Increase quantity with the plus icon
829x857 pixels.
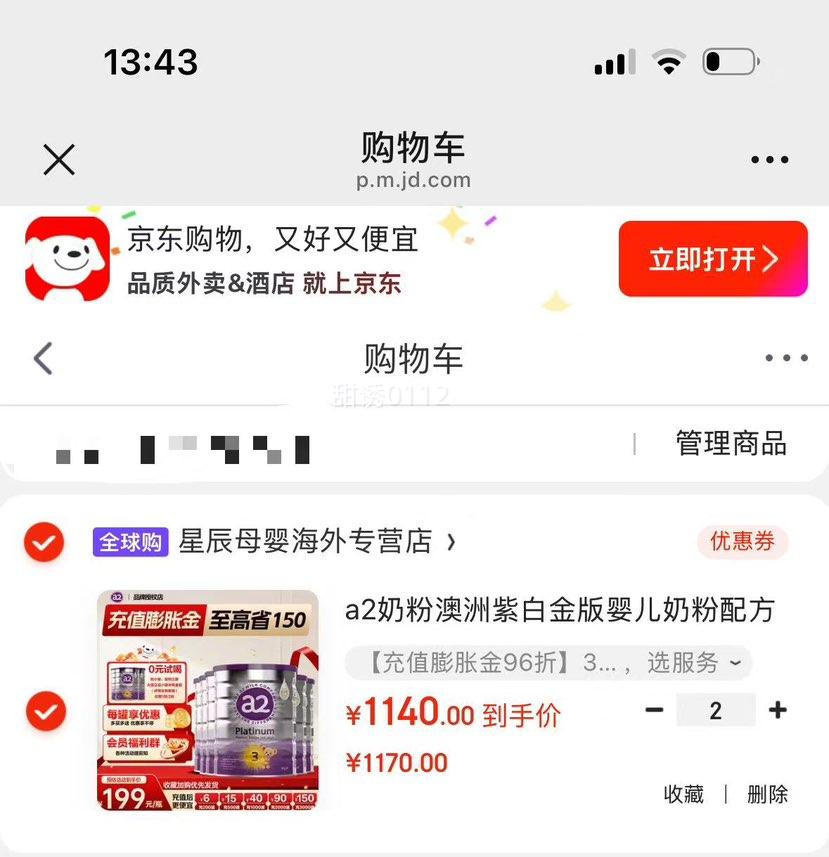pos(777,710)
